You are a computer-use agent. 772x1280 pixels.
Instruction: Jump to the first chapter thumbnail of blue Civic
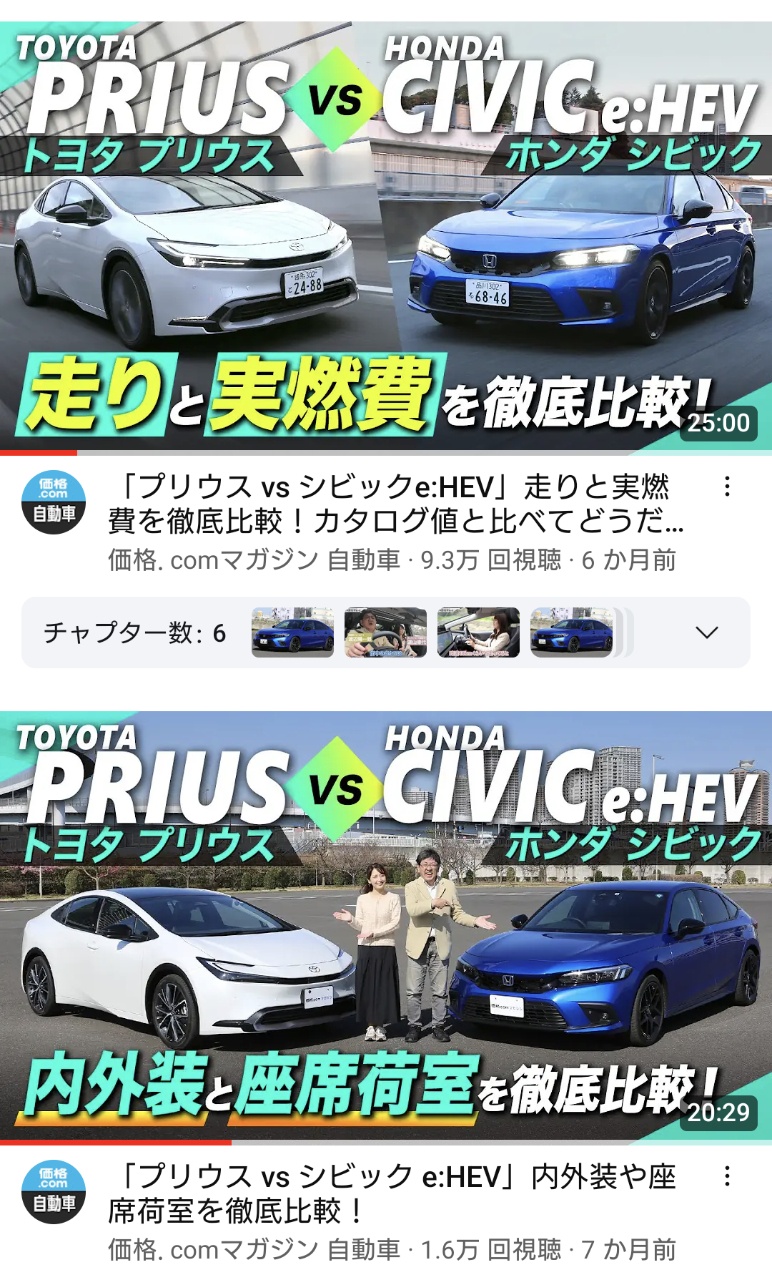click(292, 632)
